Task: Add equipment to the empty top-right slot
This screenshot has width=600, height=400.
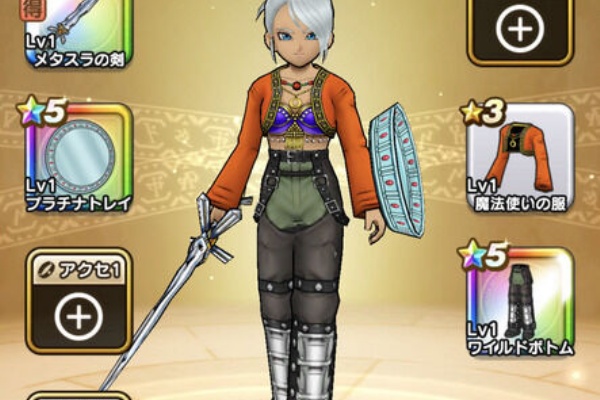Action: tap(520, 30)
